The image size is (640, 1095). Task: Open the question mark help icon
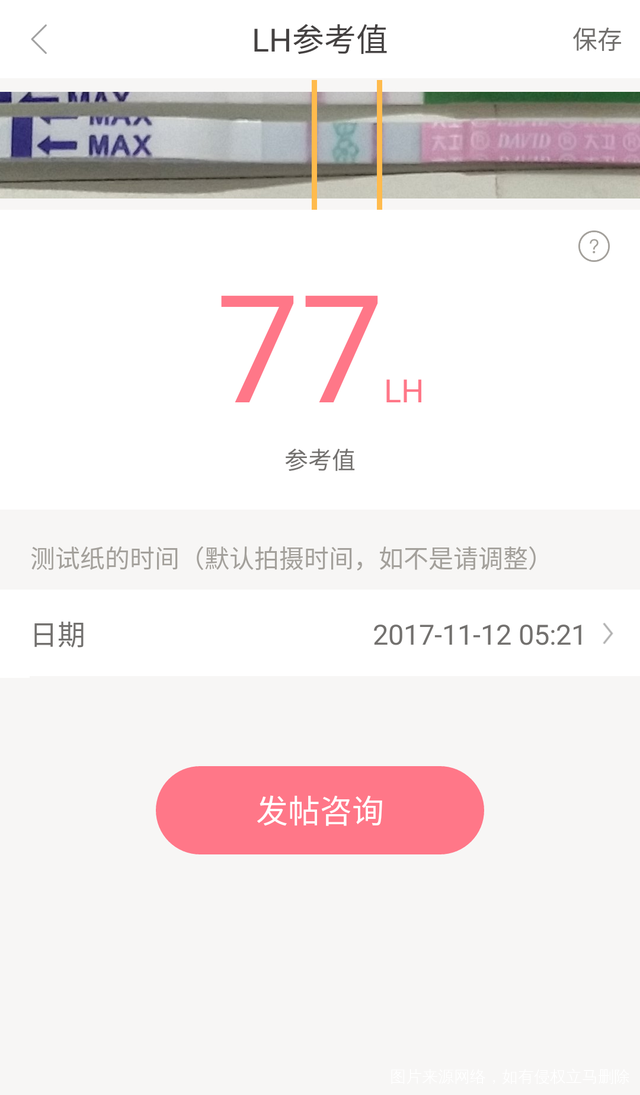[x=594, y=246]
